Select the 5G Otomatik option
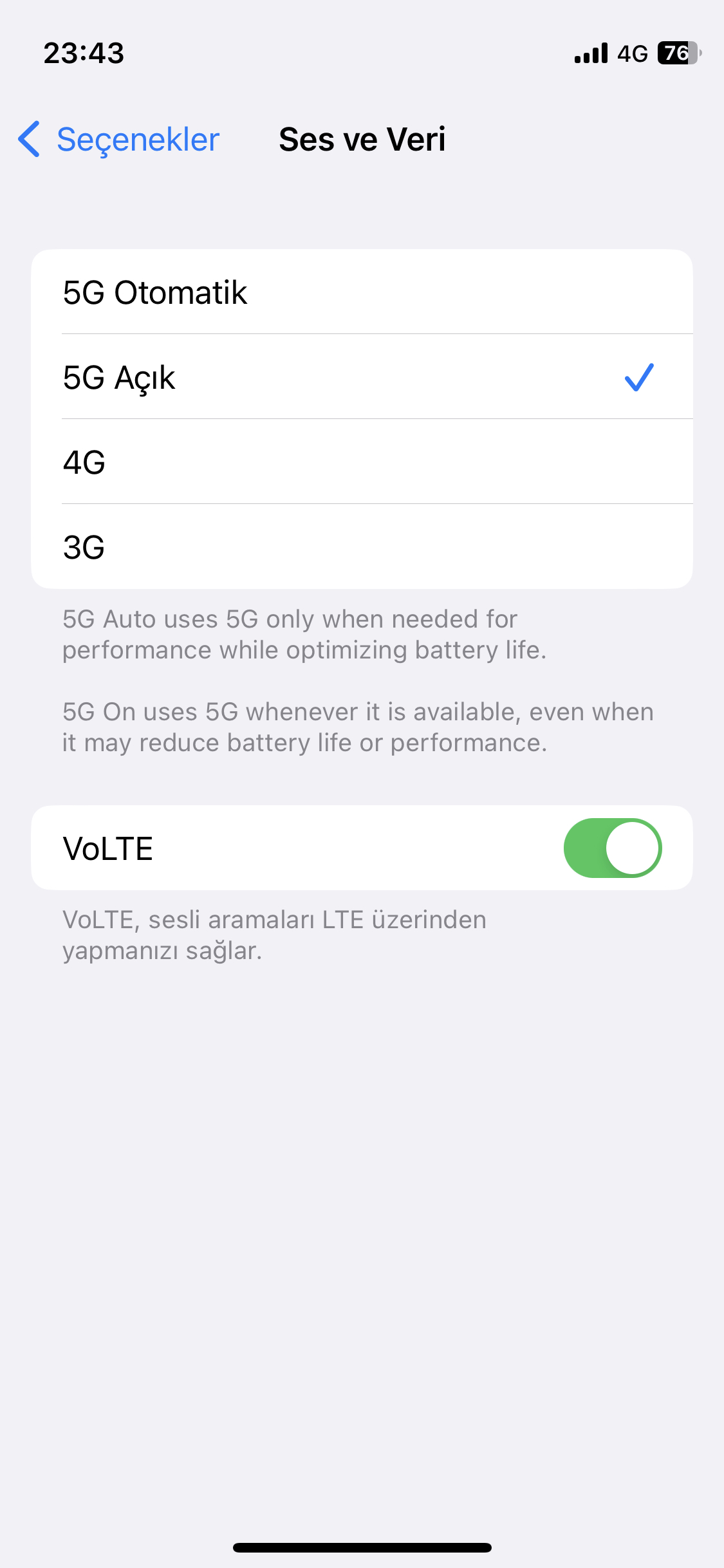This screenshot has height=1568, width=724. click(x=362, y=292)
